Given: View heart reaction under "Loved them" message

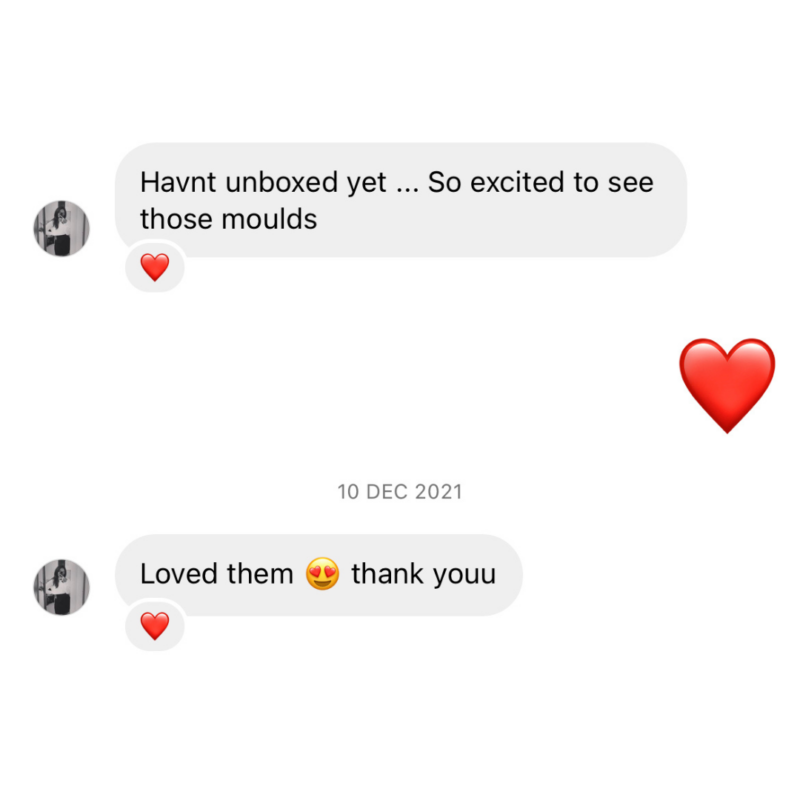Looking at the screenshot, I should click(154, 626).
